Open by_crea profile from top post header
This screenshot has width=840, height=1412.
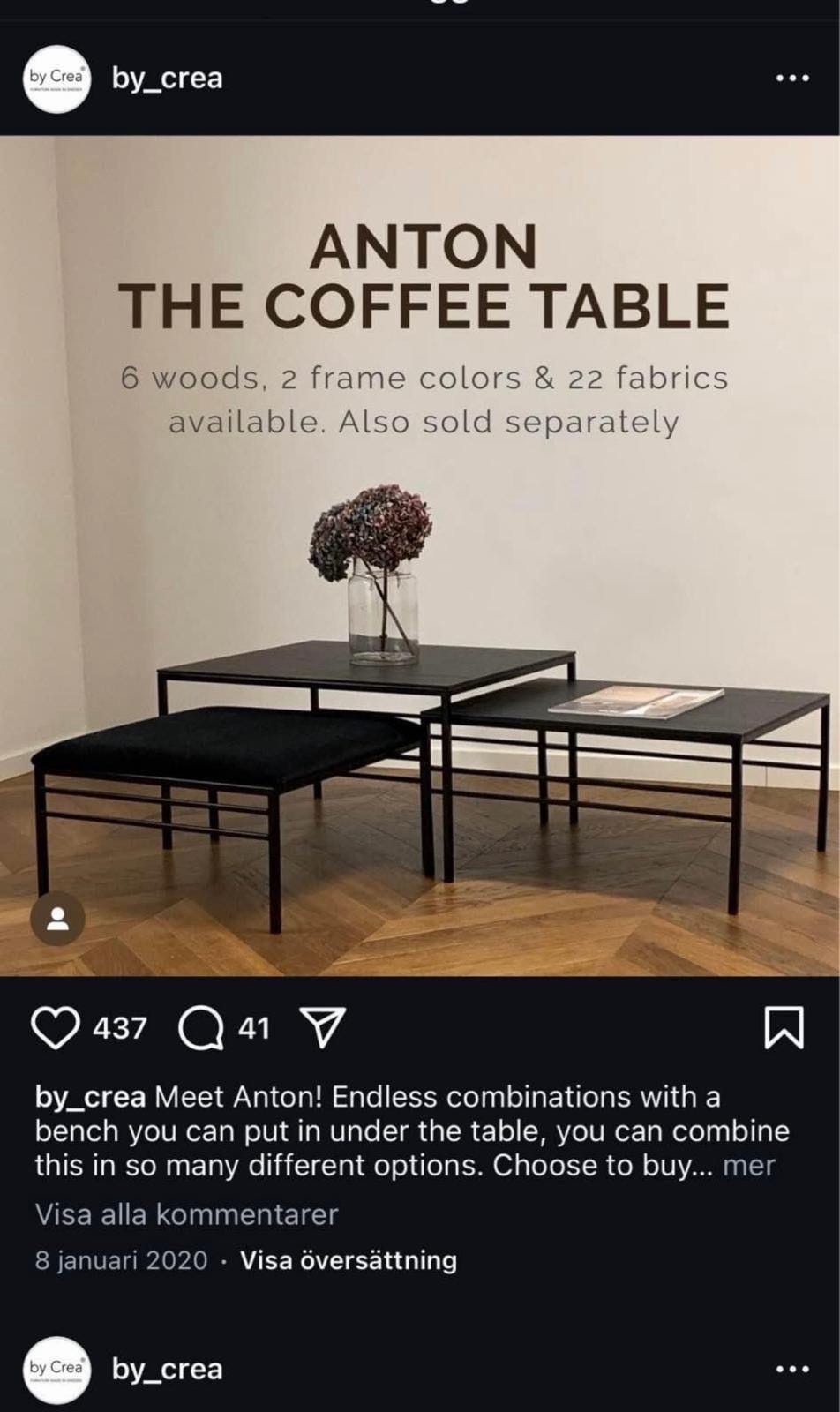point(167,79)
